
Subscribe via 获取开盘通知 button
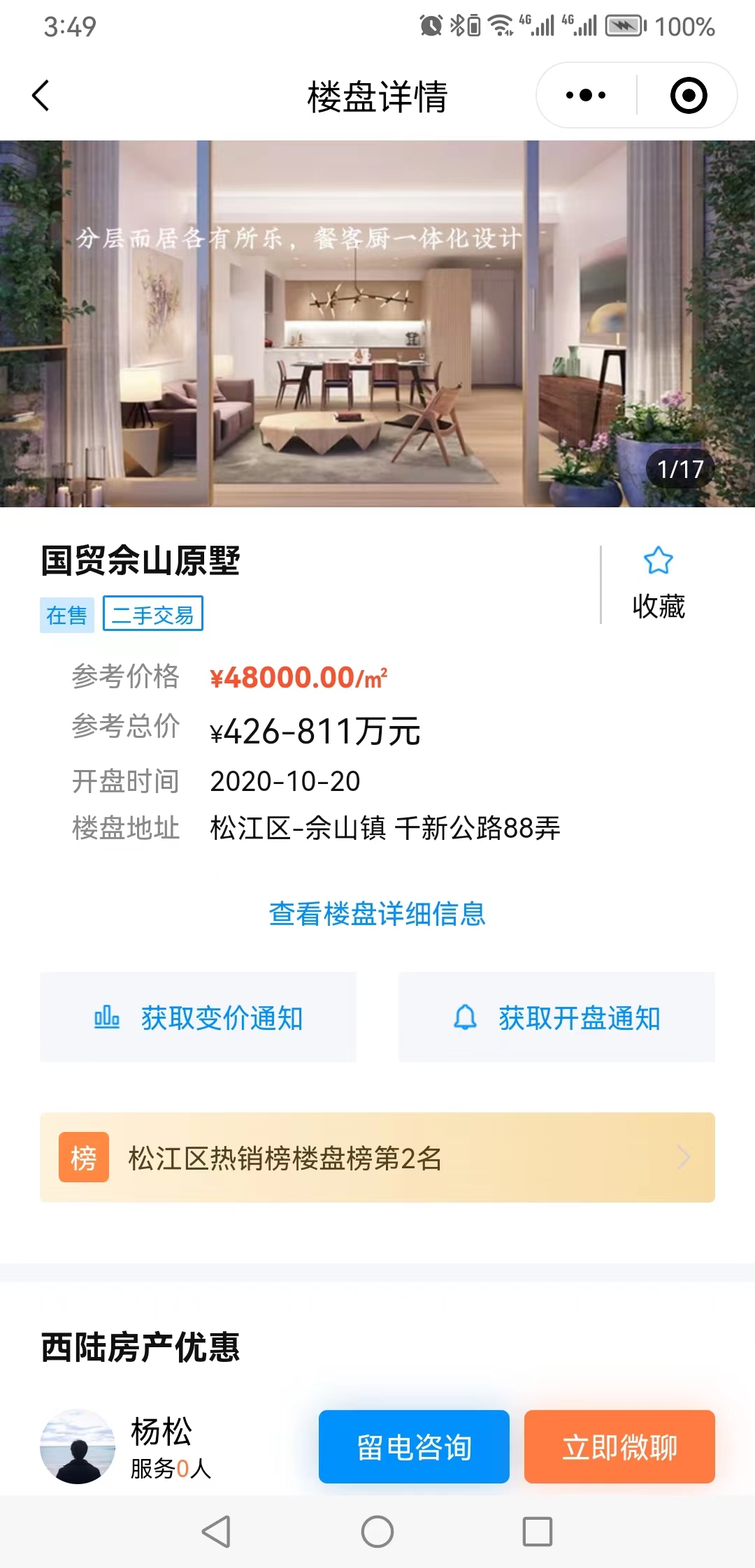coord(556,1017)
